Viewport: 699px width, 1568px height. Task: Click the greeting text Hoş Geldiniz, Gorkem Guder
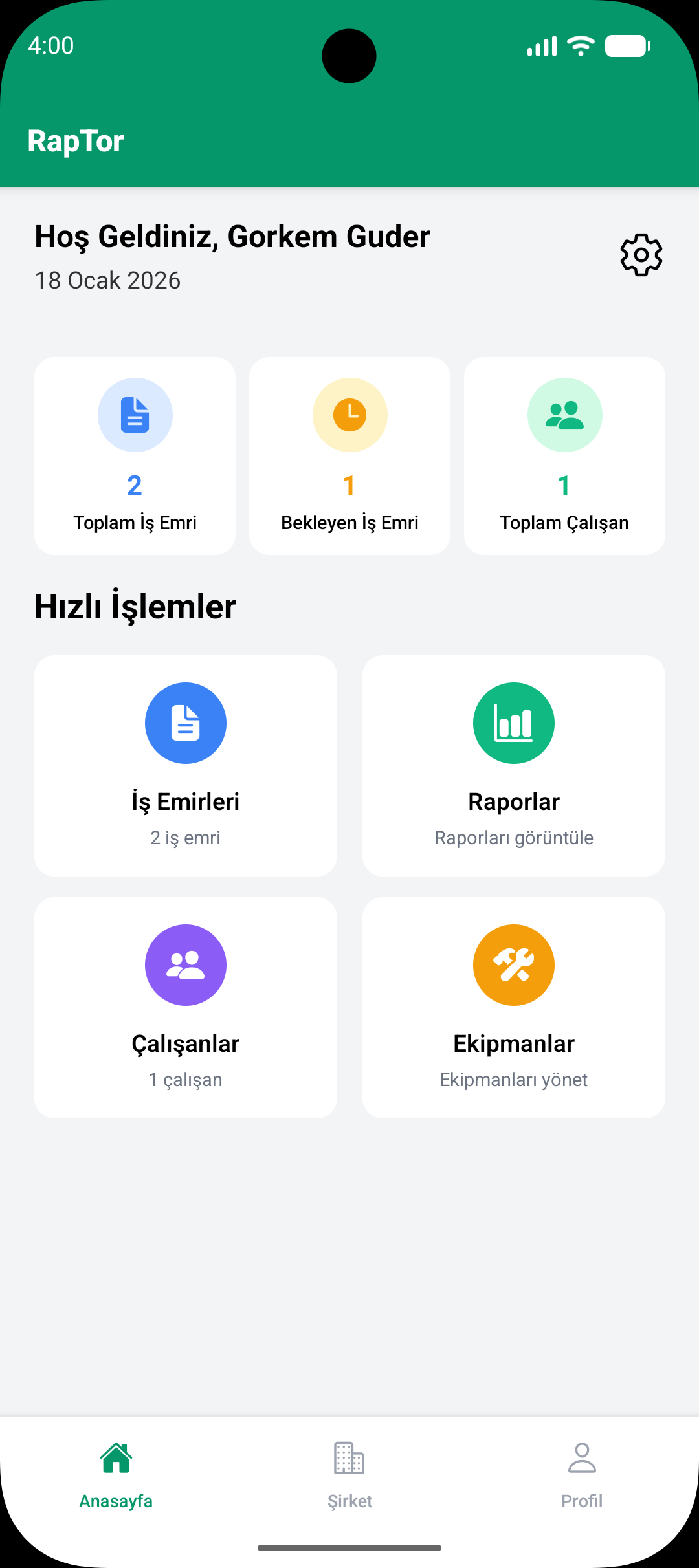(x=232, y=236)
